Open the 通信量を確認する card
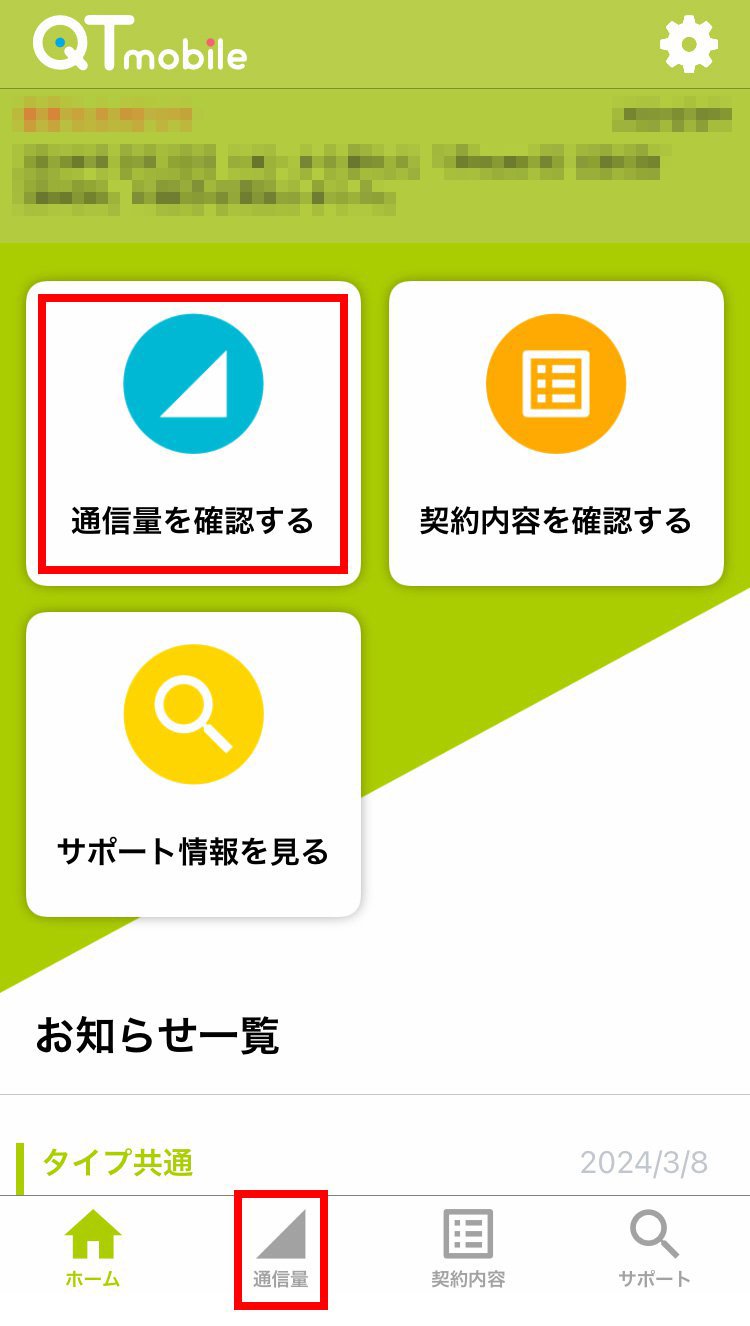Screen dimensions: 750x1326 (193, 433)
